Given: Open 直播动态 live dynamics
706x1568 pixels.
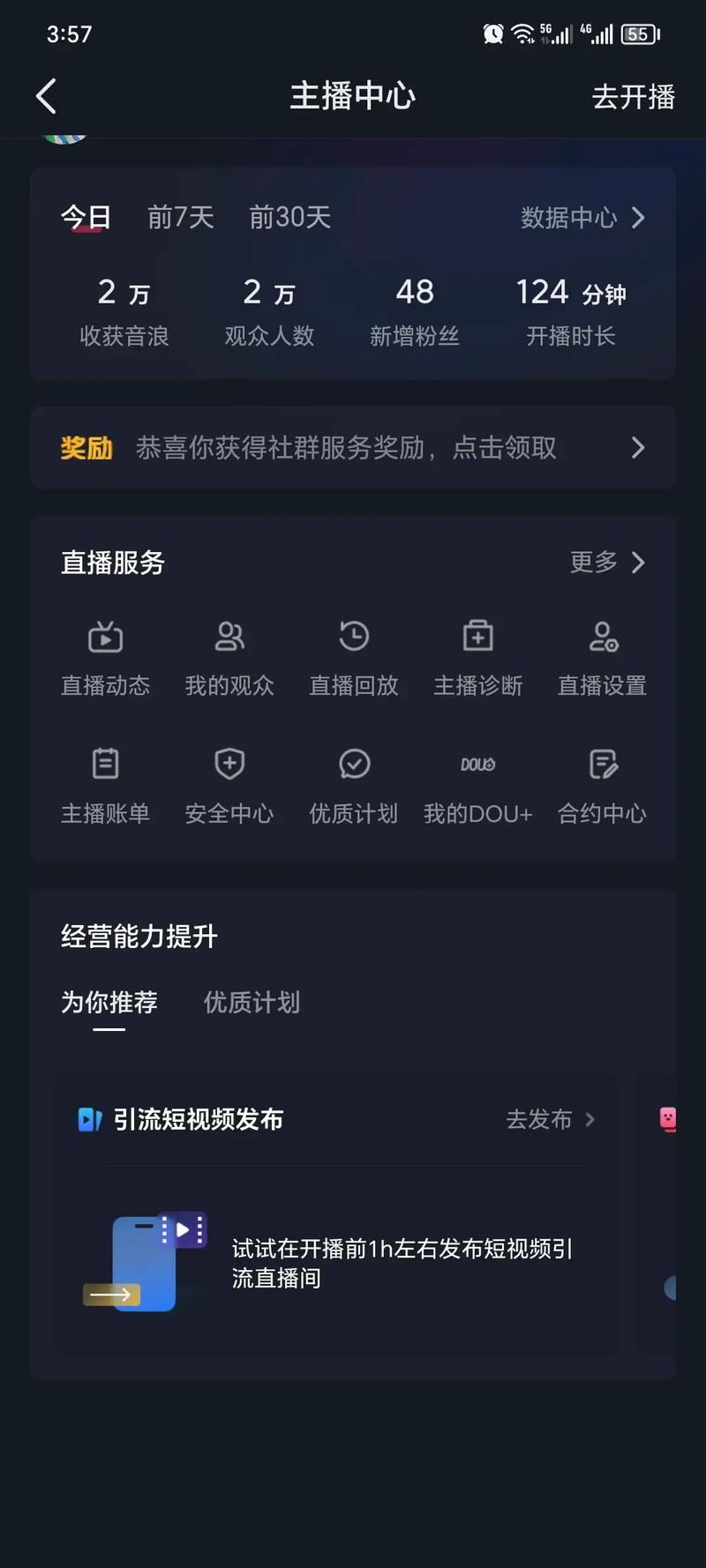Looking at the screenshot, I should click(x=105, y=656).
